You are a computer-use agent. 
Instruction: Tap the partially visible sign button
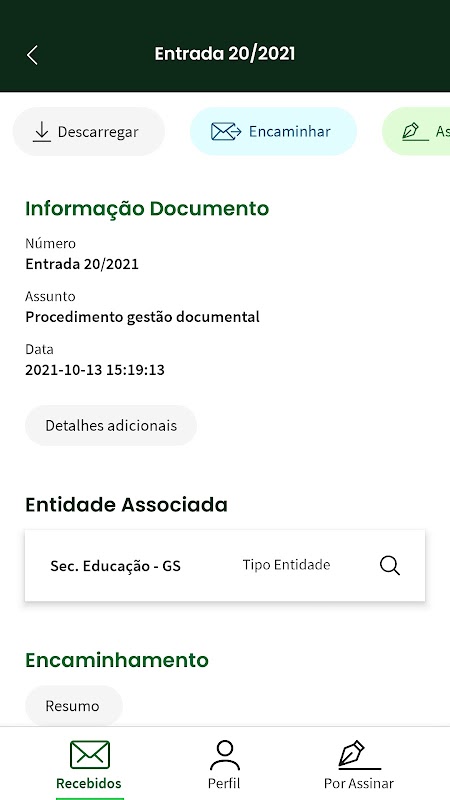(416, 132)
